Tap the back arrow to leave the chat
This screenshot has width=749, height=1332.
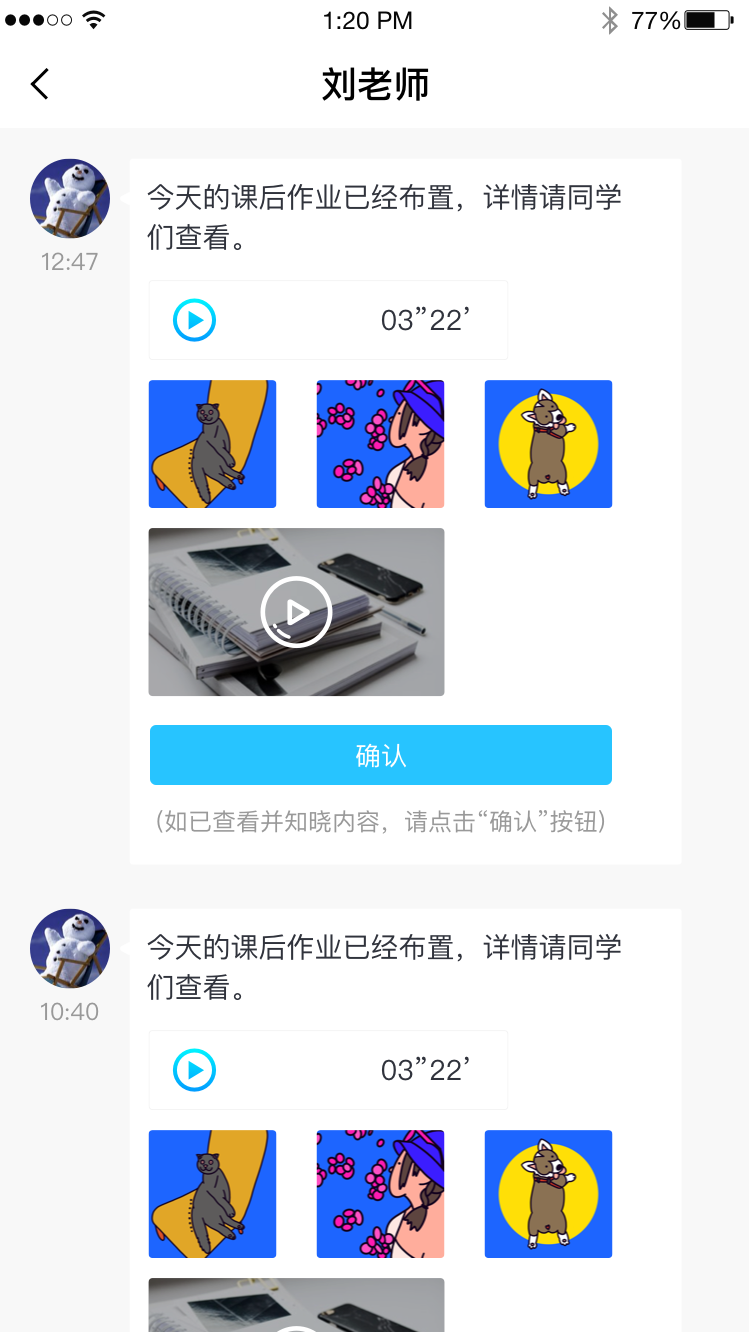39,84
